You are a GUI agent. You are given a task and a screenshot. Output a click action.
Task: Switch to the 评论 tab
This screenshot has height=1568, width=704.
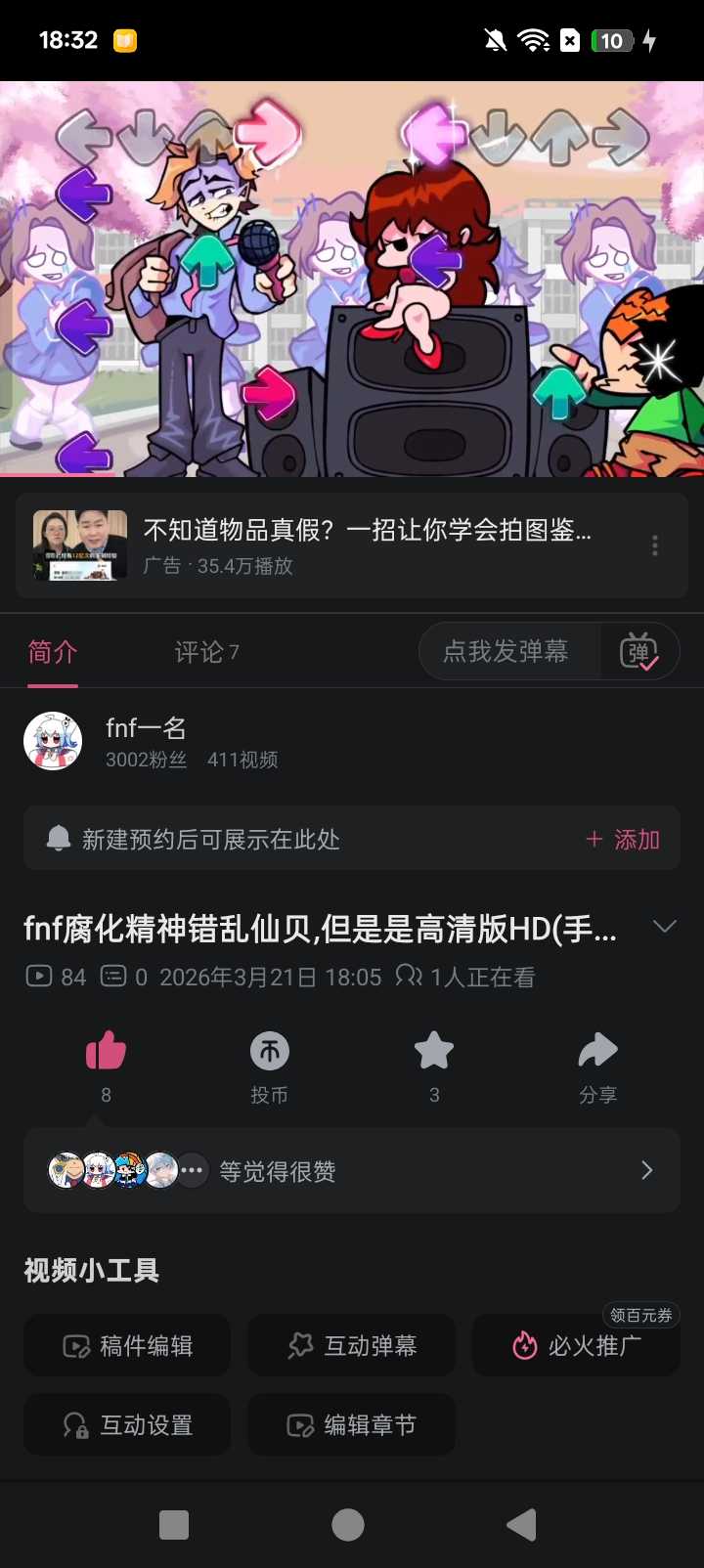coord(206,652)
